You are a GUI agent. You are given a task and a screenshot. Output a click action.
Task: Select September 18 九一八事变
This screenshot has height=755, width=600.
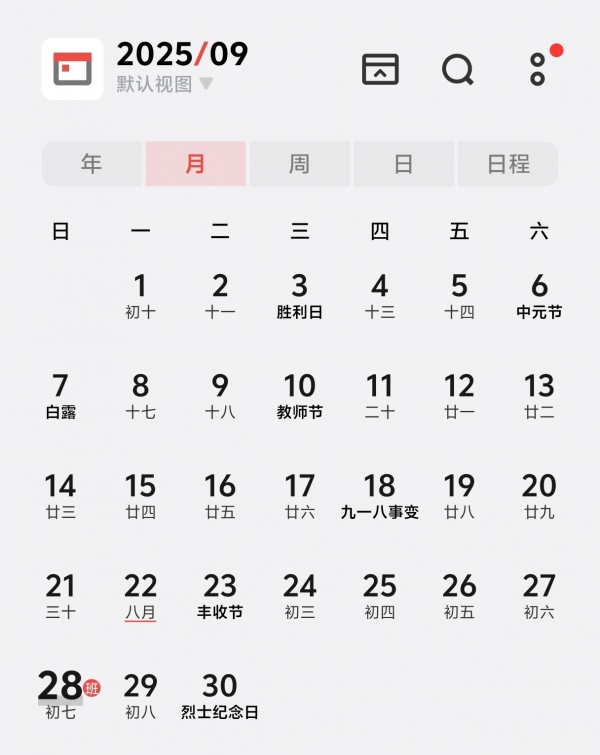380,495
